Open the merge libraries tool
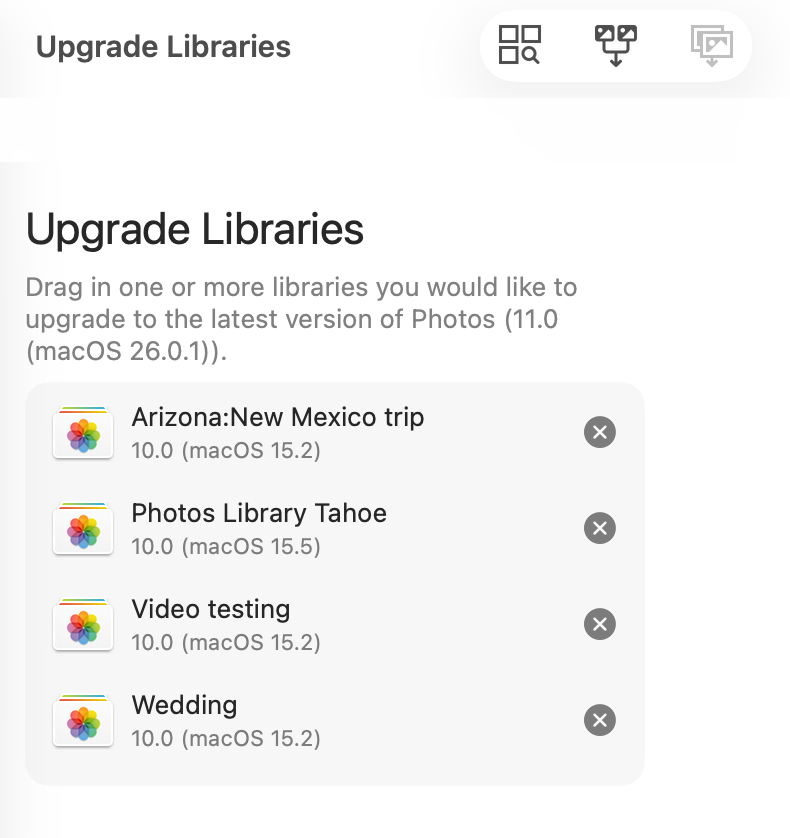790x838 pixels. tap(615, 44)
